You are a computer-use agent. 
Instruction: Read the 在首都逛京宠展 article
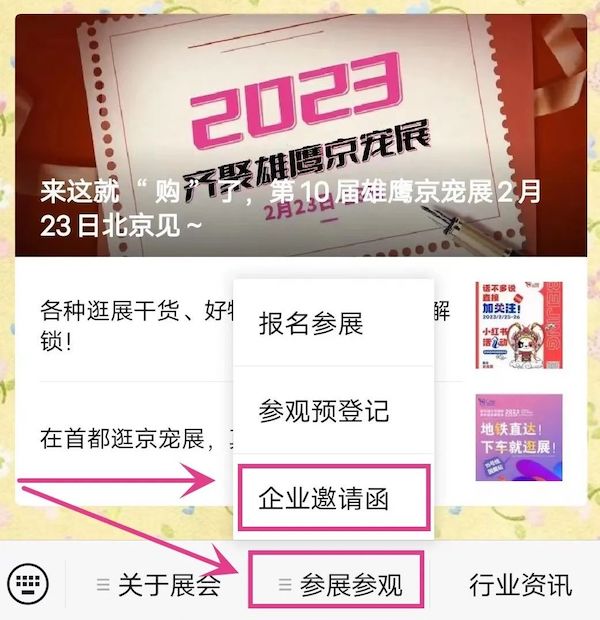tap(120, 438)
